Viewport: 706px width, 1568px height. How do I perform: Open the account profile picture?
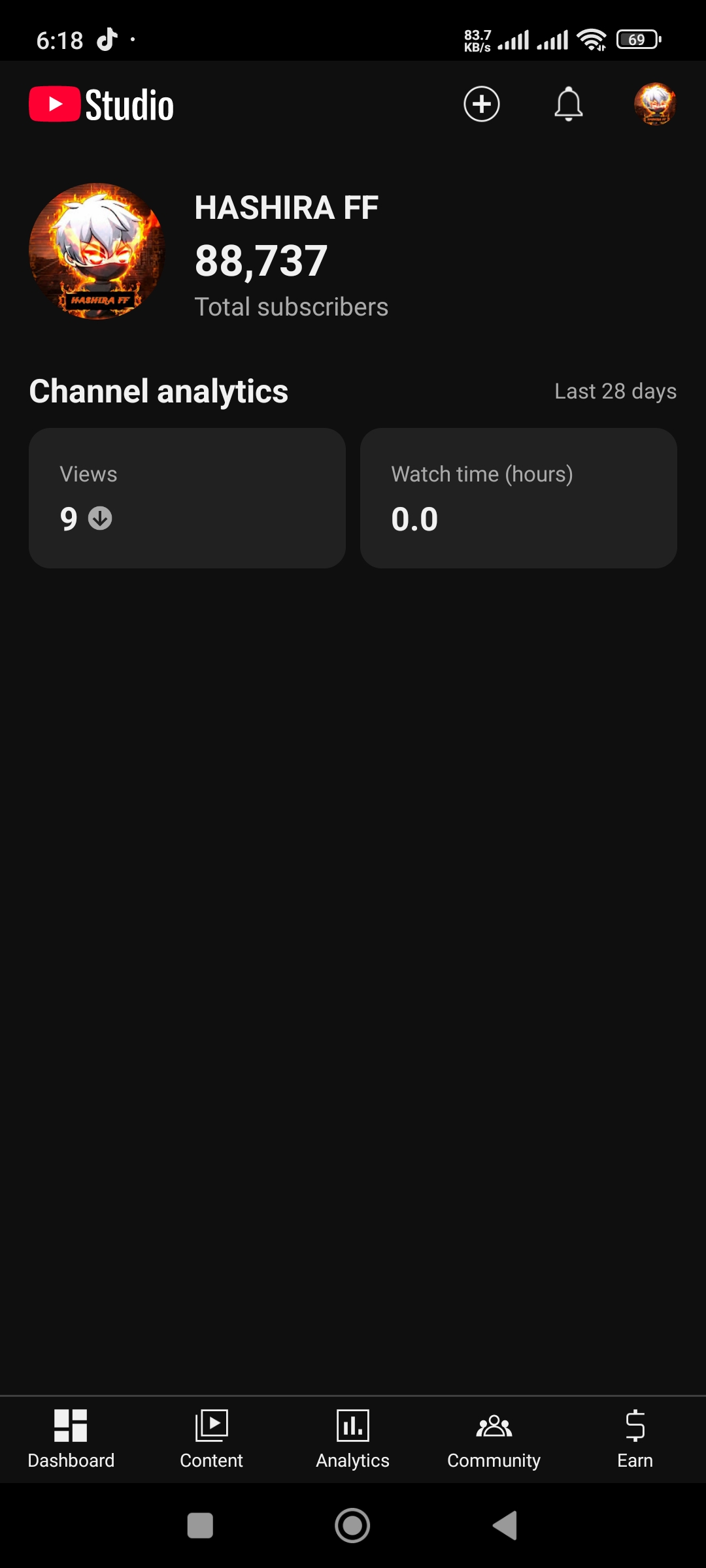click(655, 104)
